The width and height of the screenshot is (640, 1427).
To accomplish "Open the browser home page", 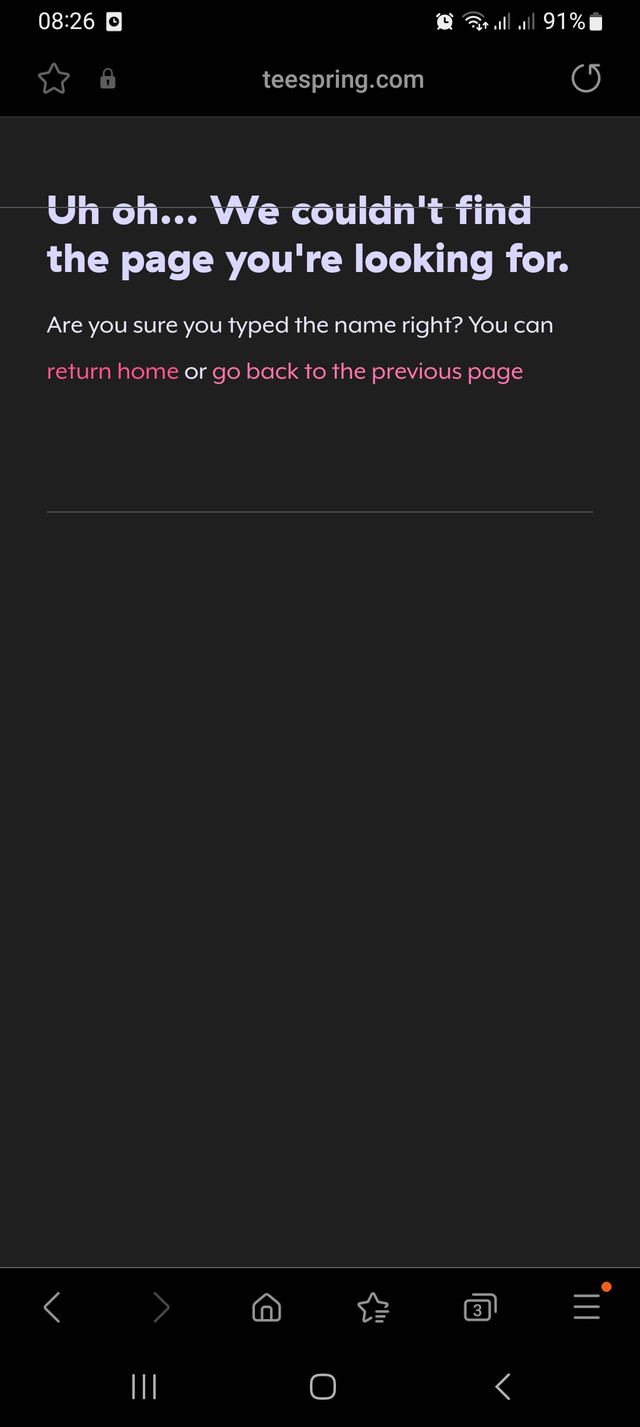I will point(266,1307).
